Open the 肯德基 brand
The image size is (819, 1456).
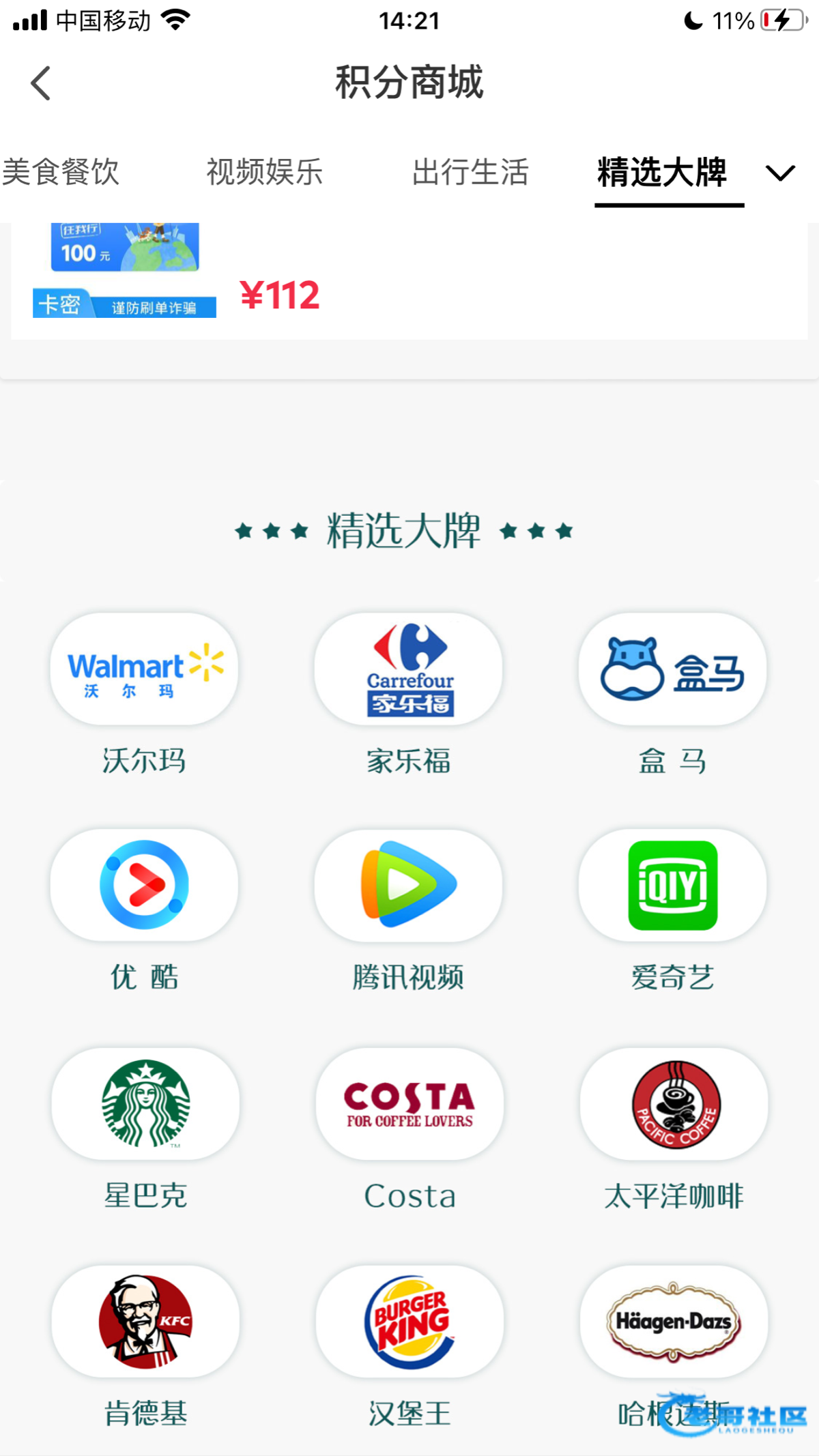tap(145, 1322)
